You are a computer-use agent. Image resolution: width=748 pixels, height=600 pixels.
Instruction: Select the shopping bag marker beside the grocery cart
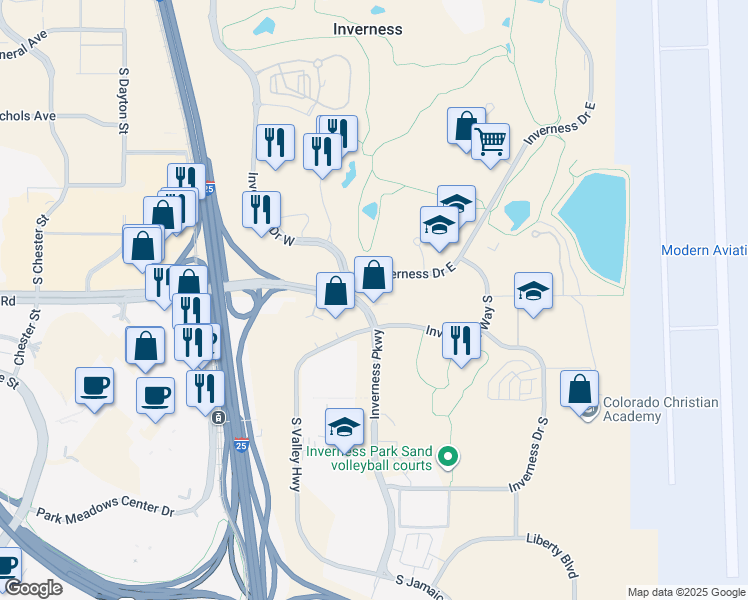466,127
